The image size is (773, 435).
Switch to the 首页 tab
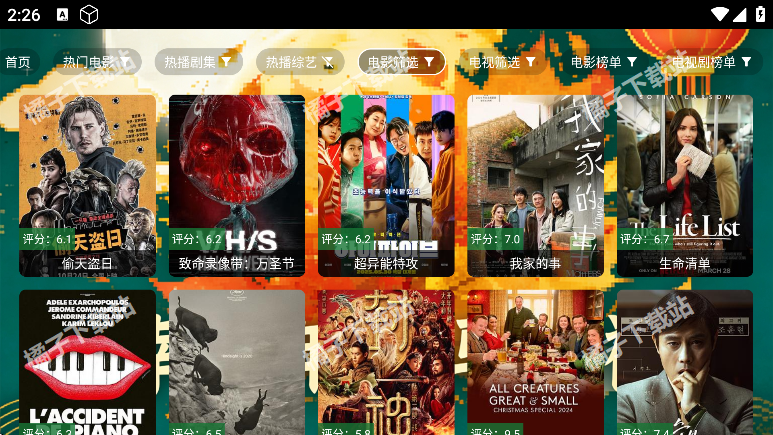[x=18, y=62]
